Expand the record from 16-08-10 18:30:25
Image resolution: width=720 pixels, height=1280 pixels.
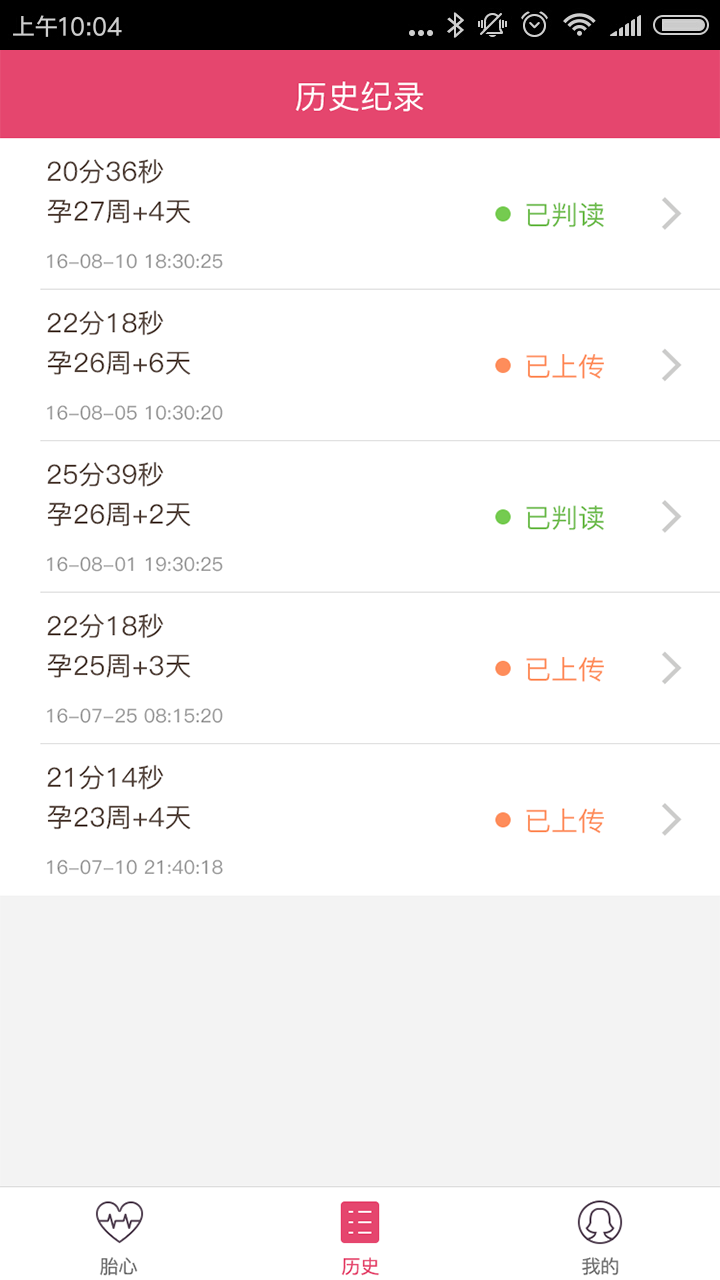pos(670,213)
